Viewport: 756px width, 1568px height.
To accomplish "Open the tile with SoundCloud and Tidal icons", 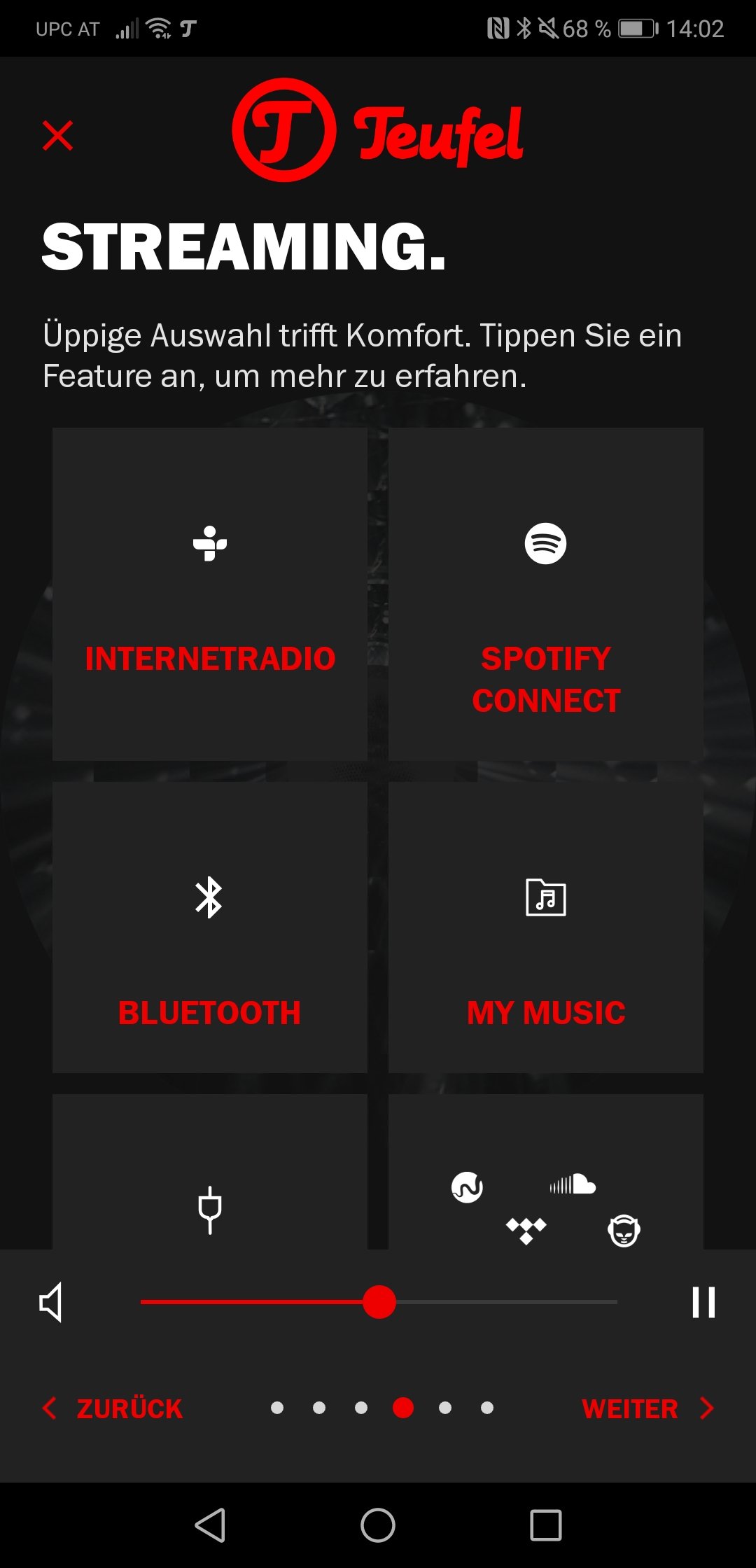I will coord(546,1172).
